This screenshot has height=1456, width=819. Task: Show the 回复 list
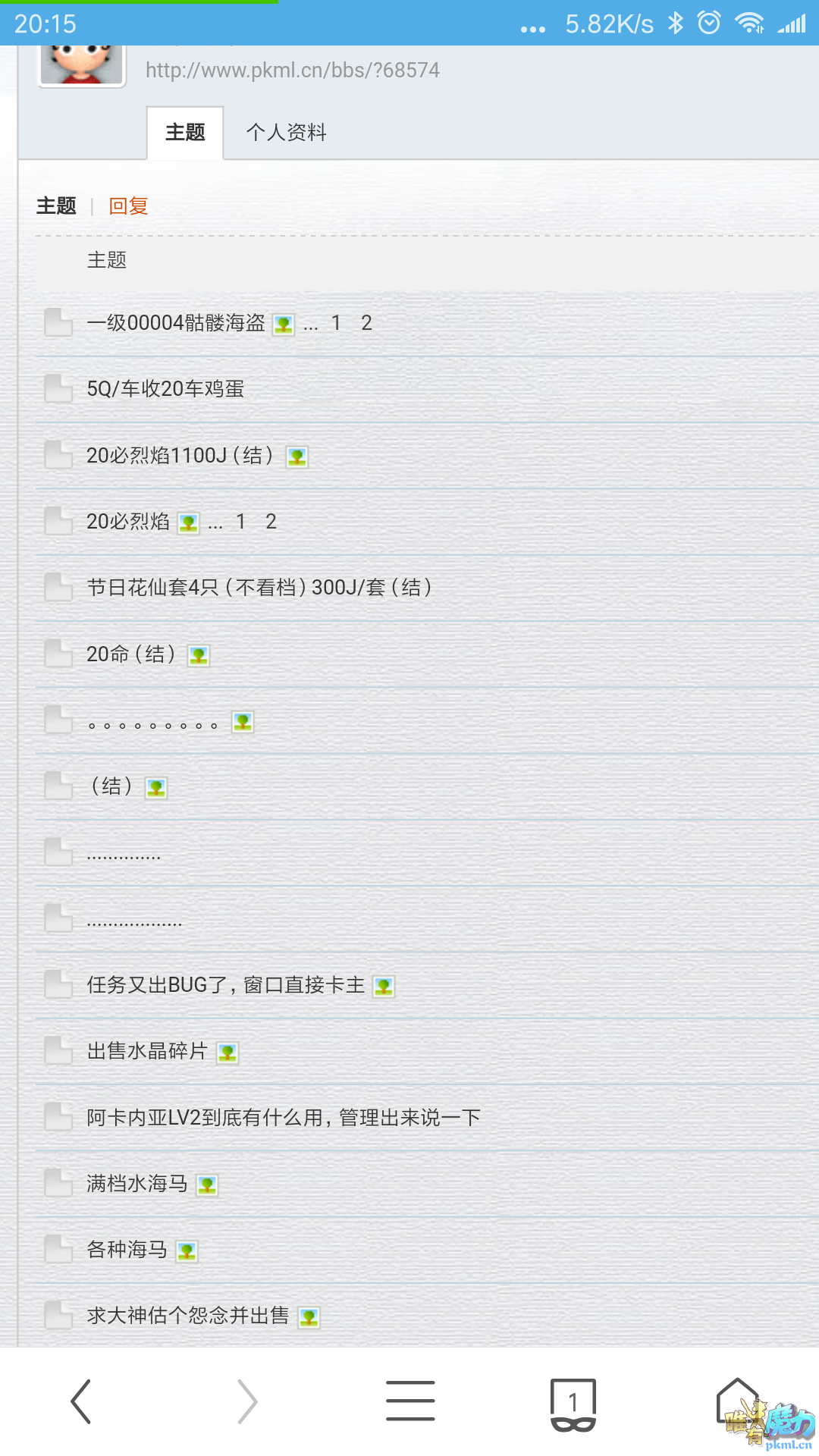tap(128, 206)
